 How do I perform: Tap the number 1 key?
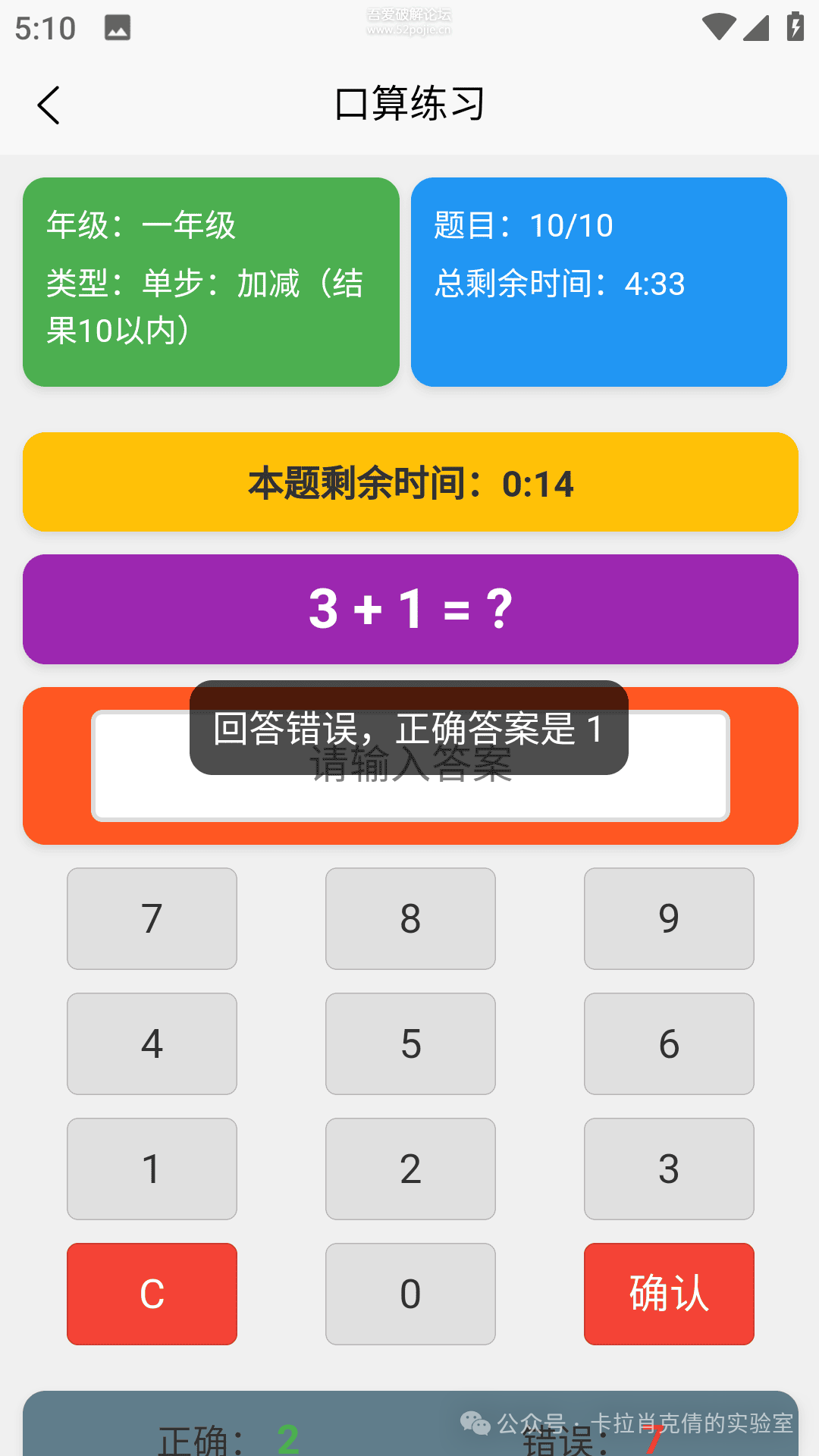tap(151, 1169)
